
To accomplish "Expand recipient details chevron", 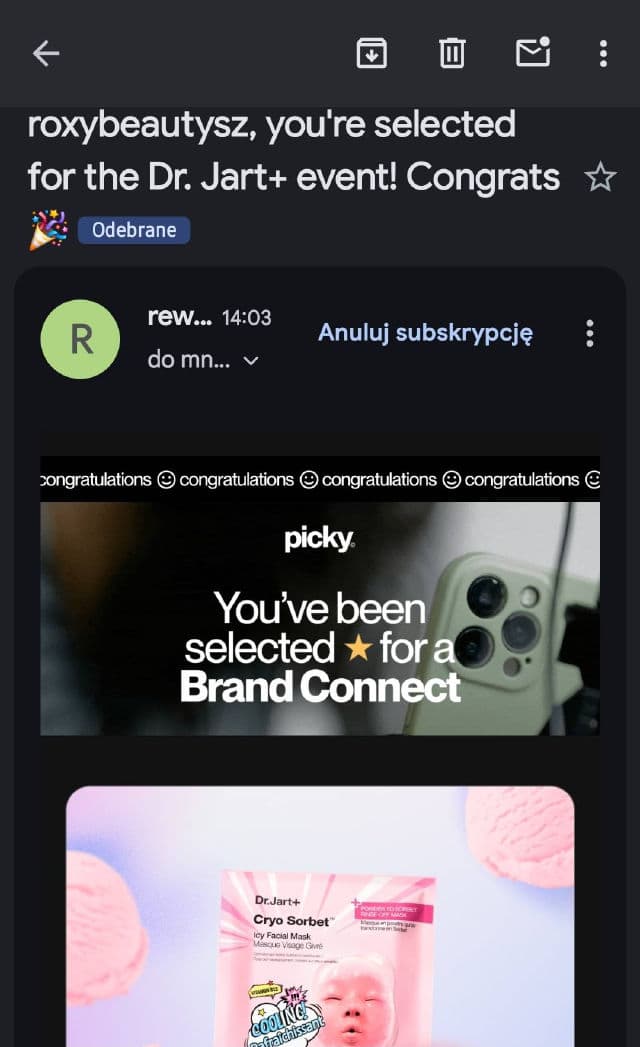I will coord(251,360).
